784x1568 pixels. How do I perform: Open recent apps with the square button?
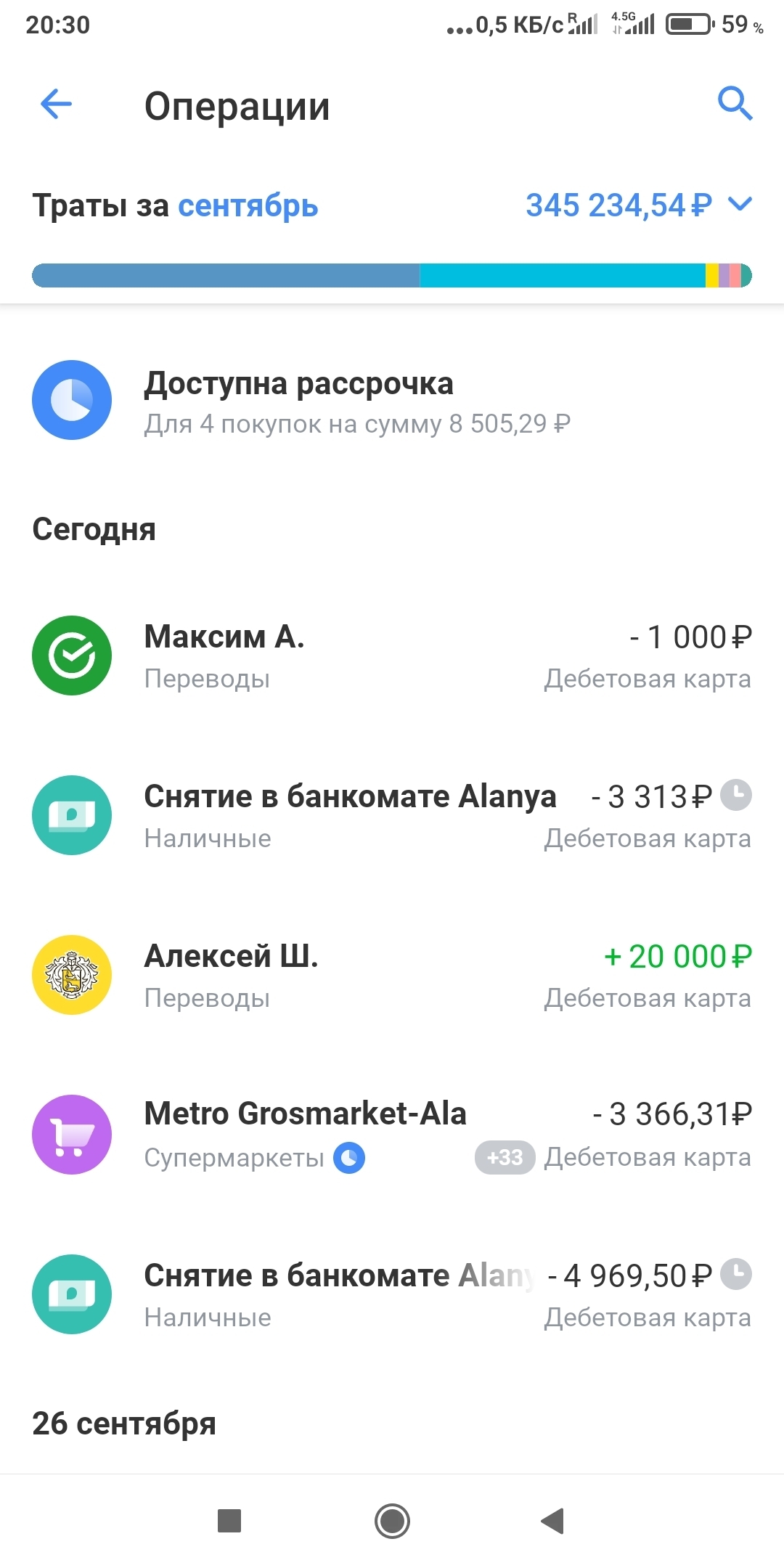[229, 1521]
